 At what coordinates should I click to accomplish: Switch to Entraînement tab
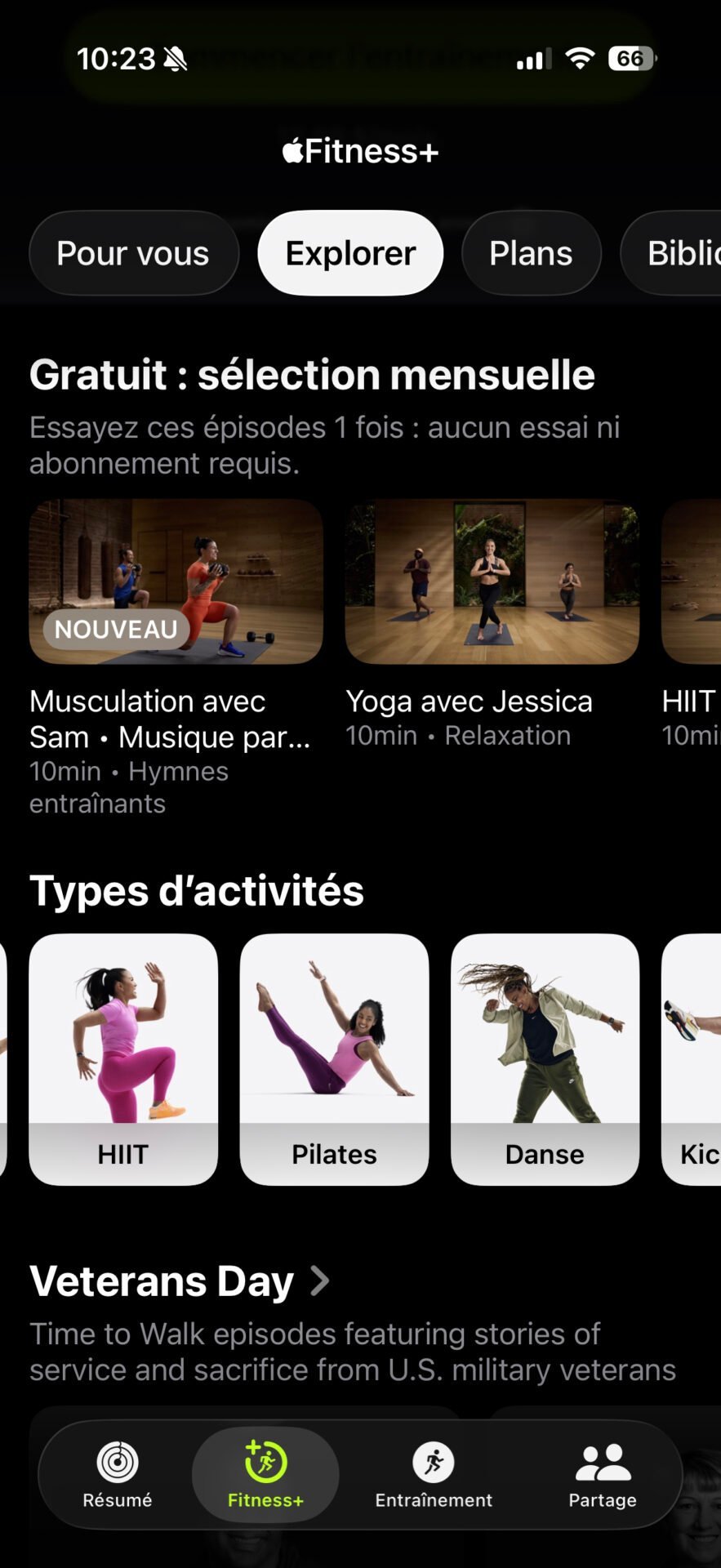coord(434,1474)
